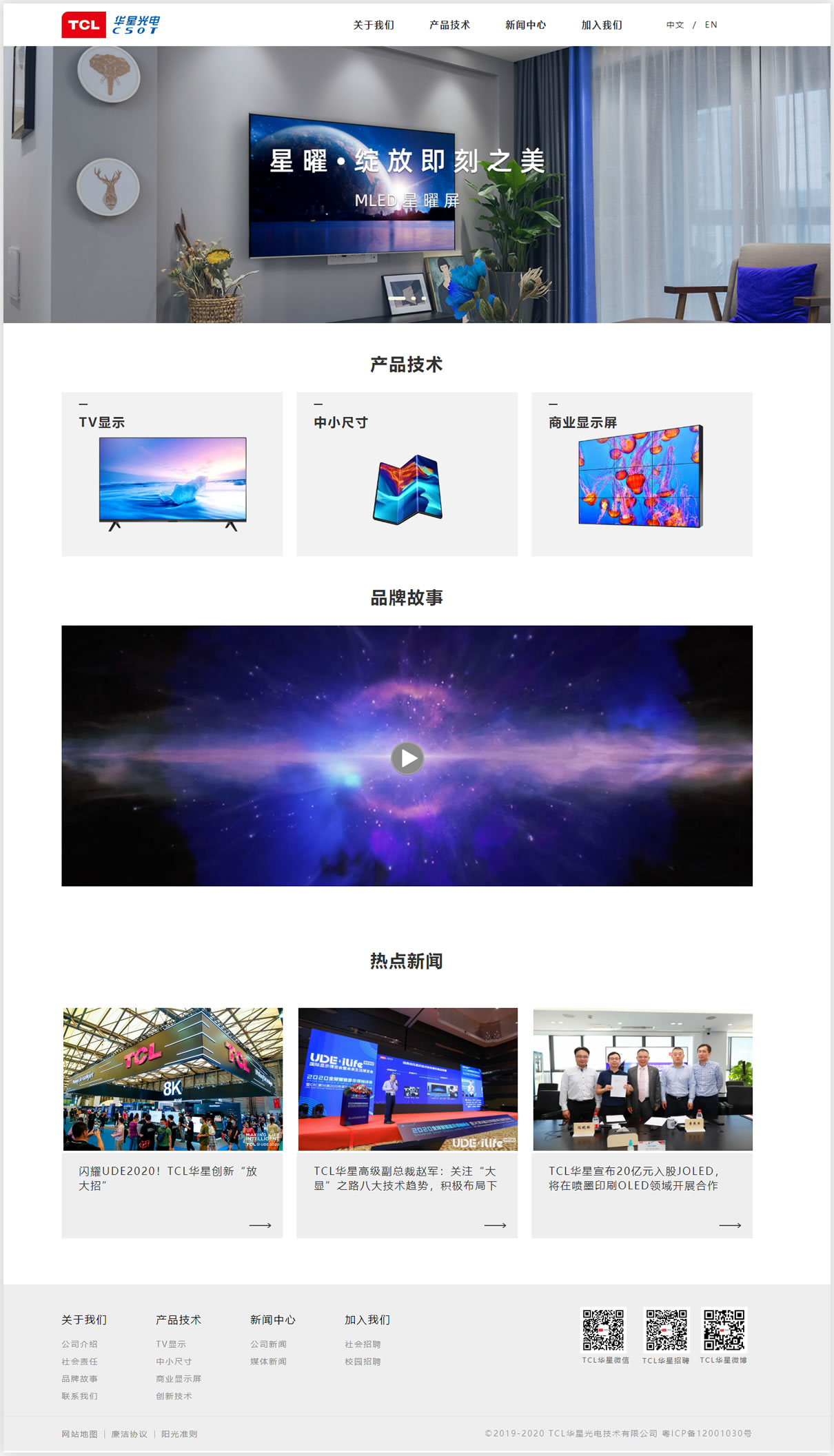Open 社会责任 footer link
834x1456 pixels.
pyautogui.click(x=79, y=1361)
